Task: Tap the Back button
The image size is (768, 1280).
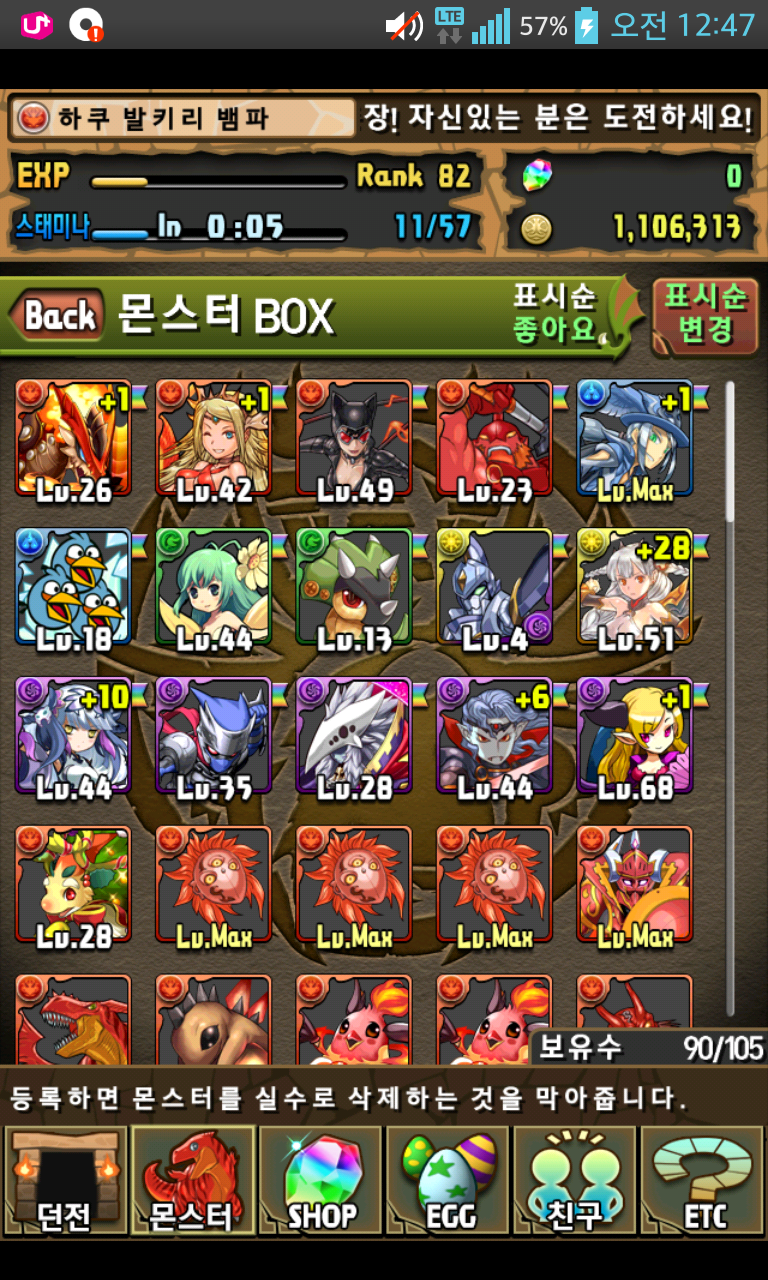Action: coord(58,317)
